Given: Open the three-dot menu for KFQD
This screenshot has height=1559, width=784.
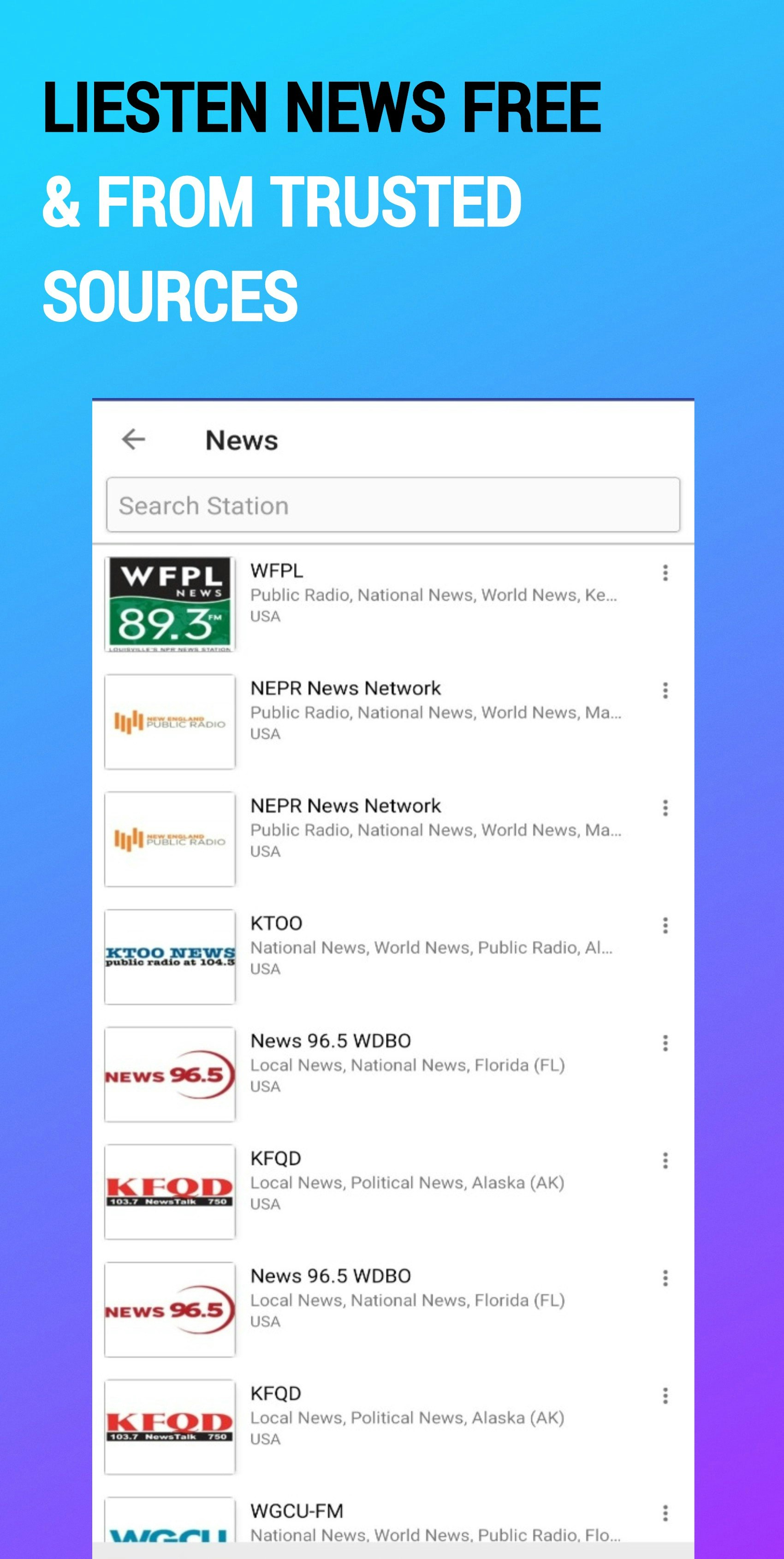Looking at the screenshot, I should click(x=665, y=1160).
